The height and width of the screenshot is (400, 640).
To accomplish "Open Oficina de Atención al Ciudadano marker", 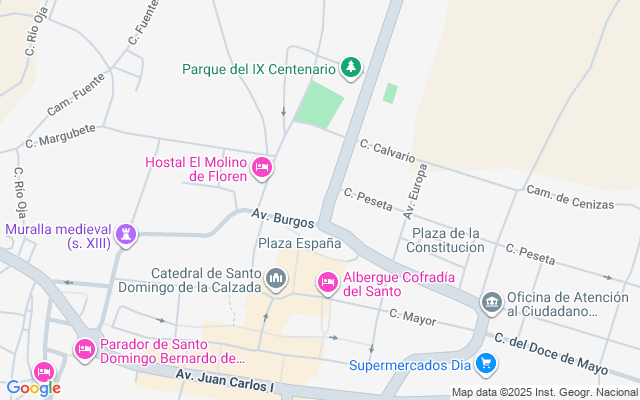I will point(491,302).
